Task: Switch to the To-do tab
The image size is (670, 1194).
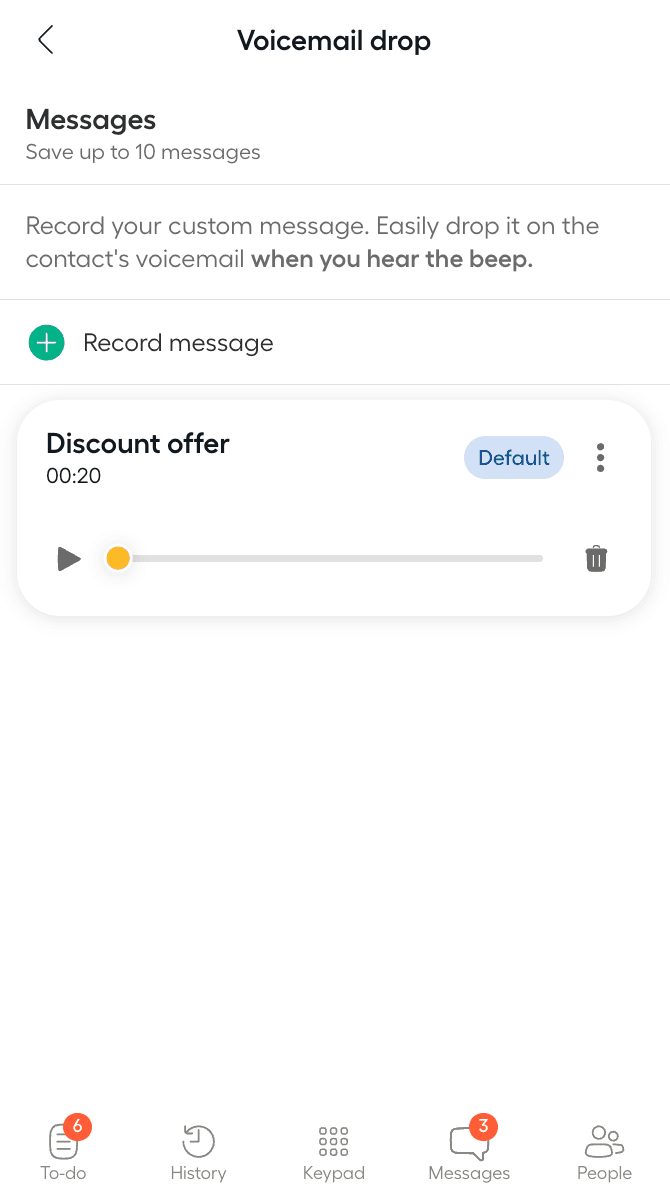Action: click(64, 1150)
